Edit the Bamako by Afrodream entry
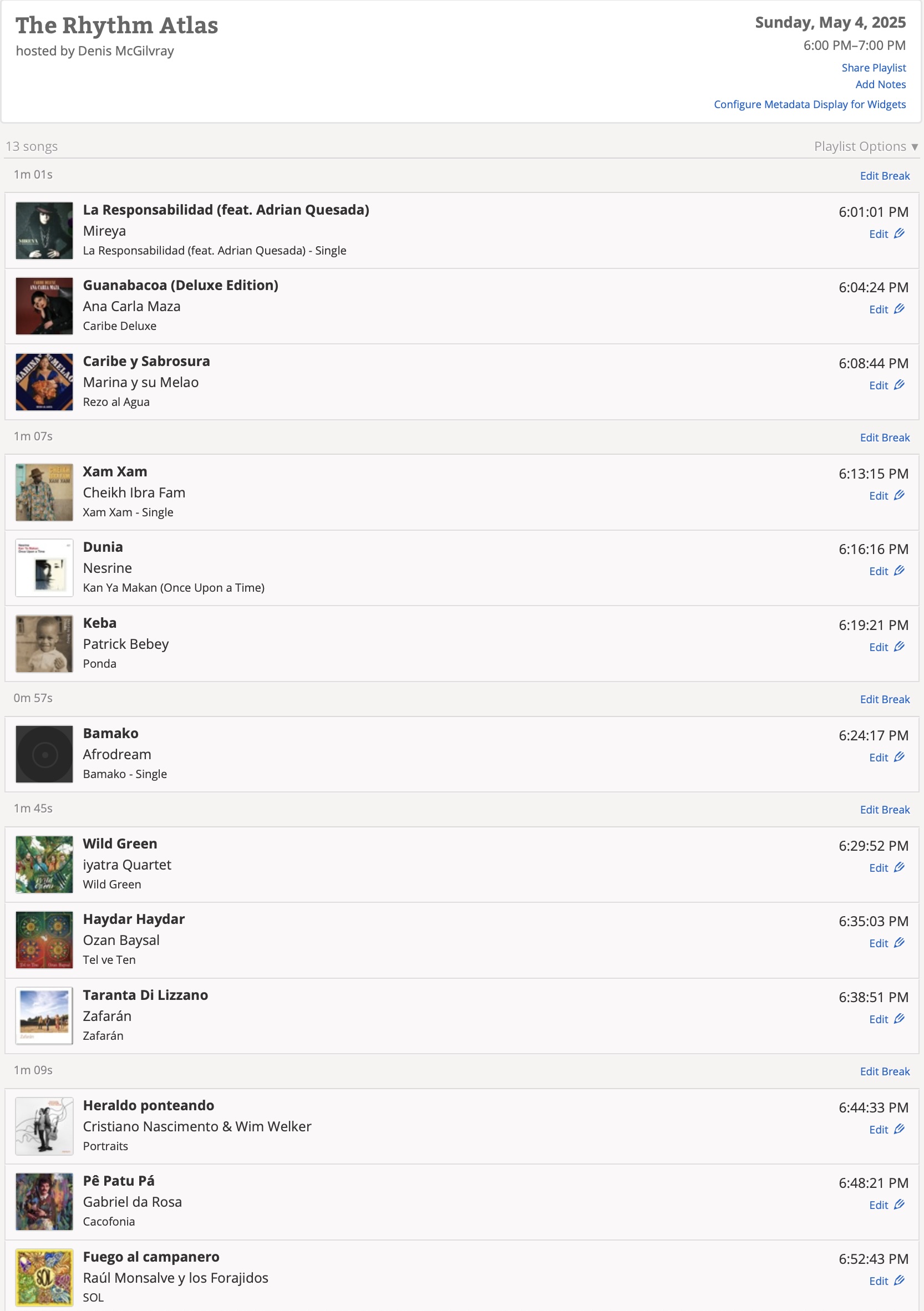This screenshot has width=924, height=1311. [886, 756]
